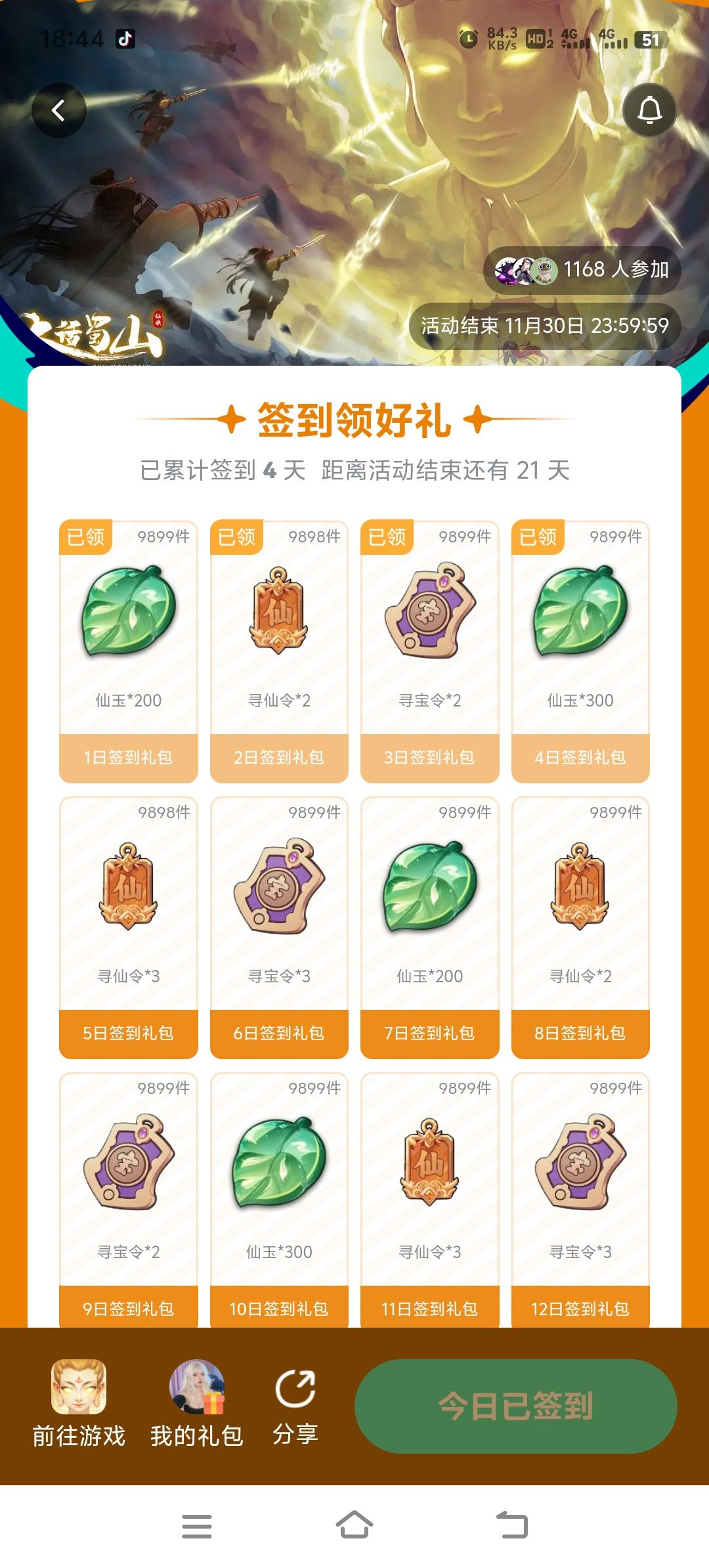Image resolution: width=709 pixels, height=1568 pixels.
Task: Open the notification bell icon
Action: (651, 110)
